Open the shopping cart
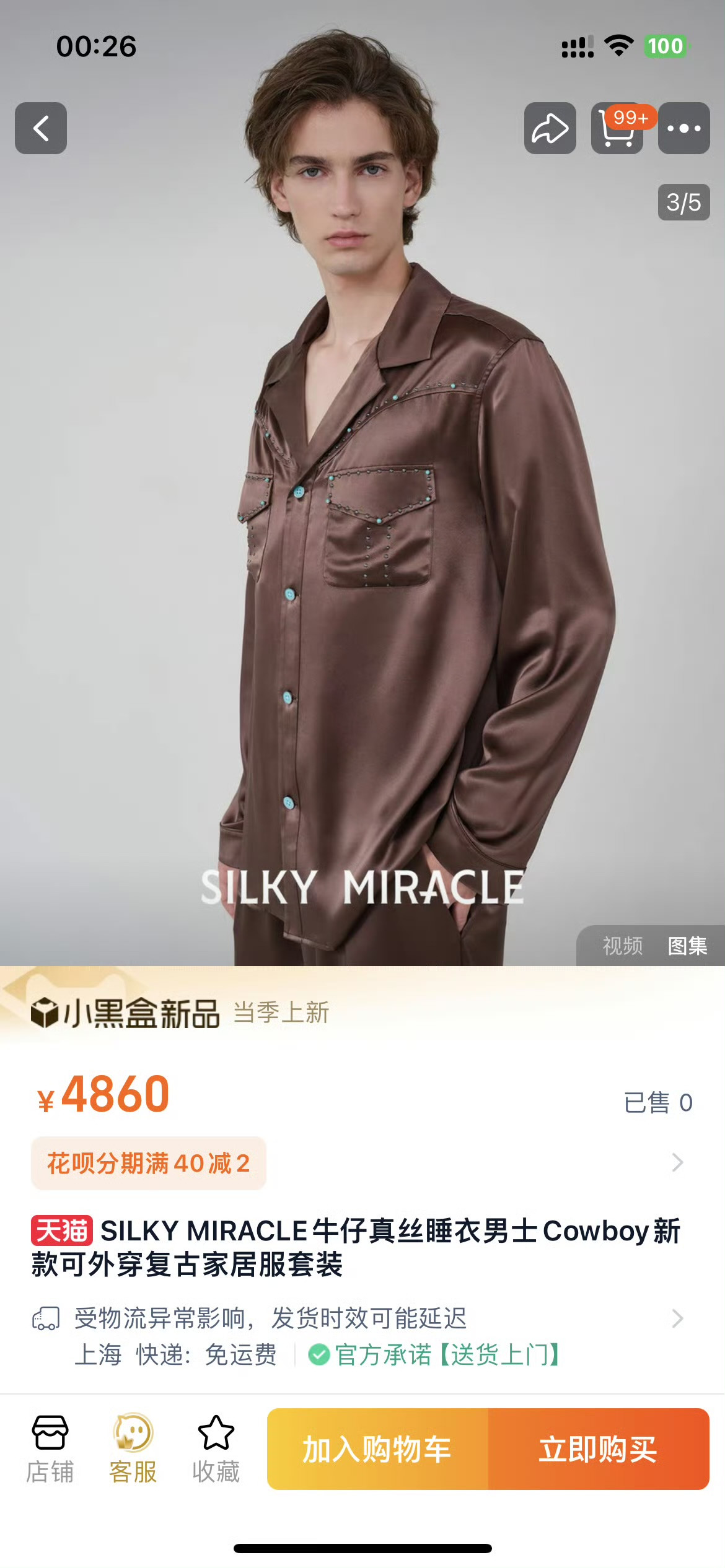 coord(617,129)
